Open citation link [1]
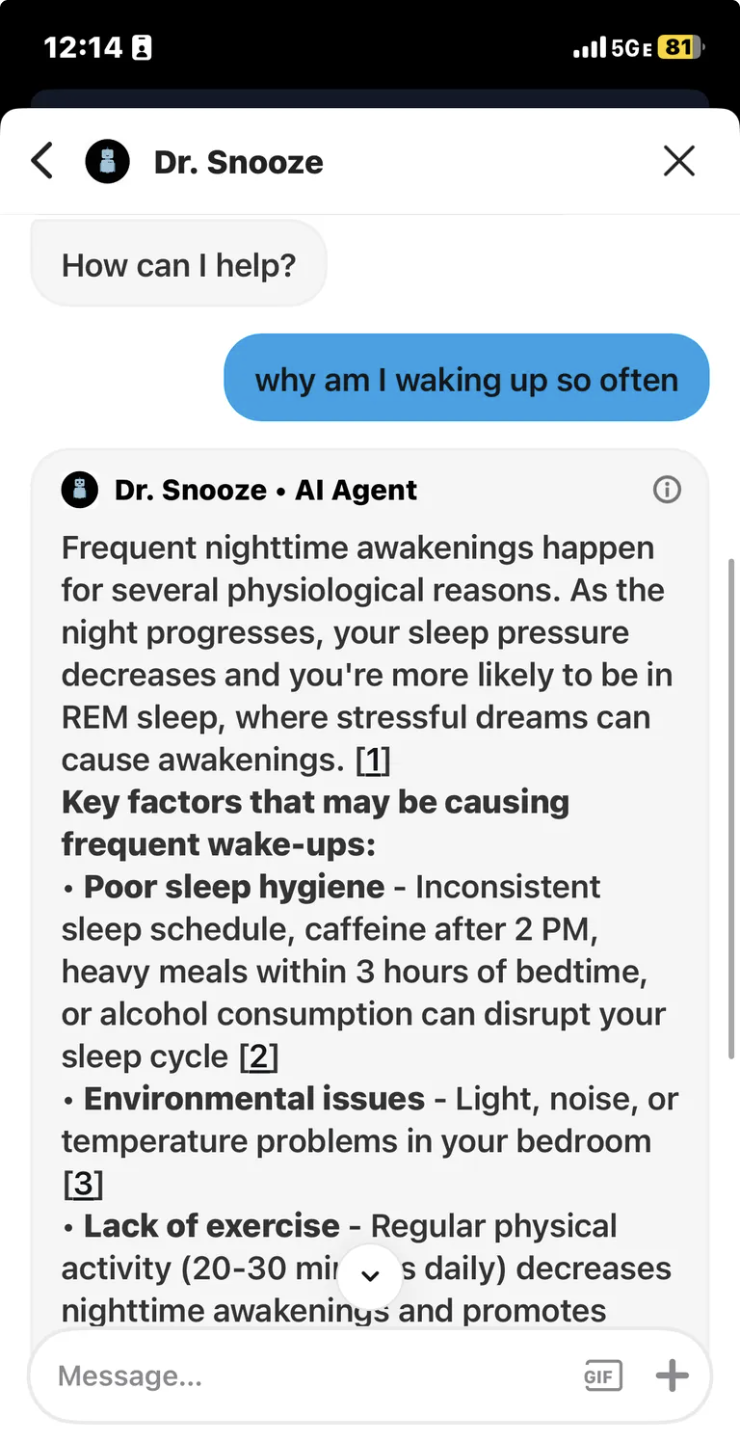Image resolution: width=744 pixels, height=1434 pixels. (x=373, y=760)
